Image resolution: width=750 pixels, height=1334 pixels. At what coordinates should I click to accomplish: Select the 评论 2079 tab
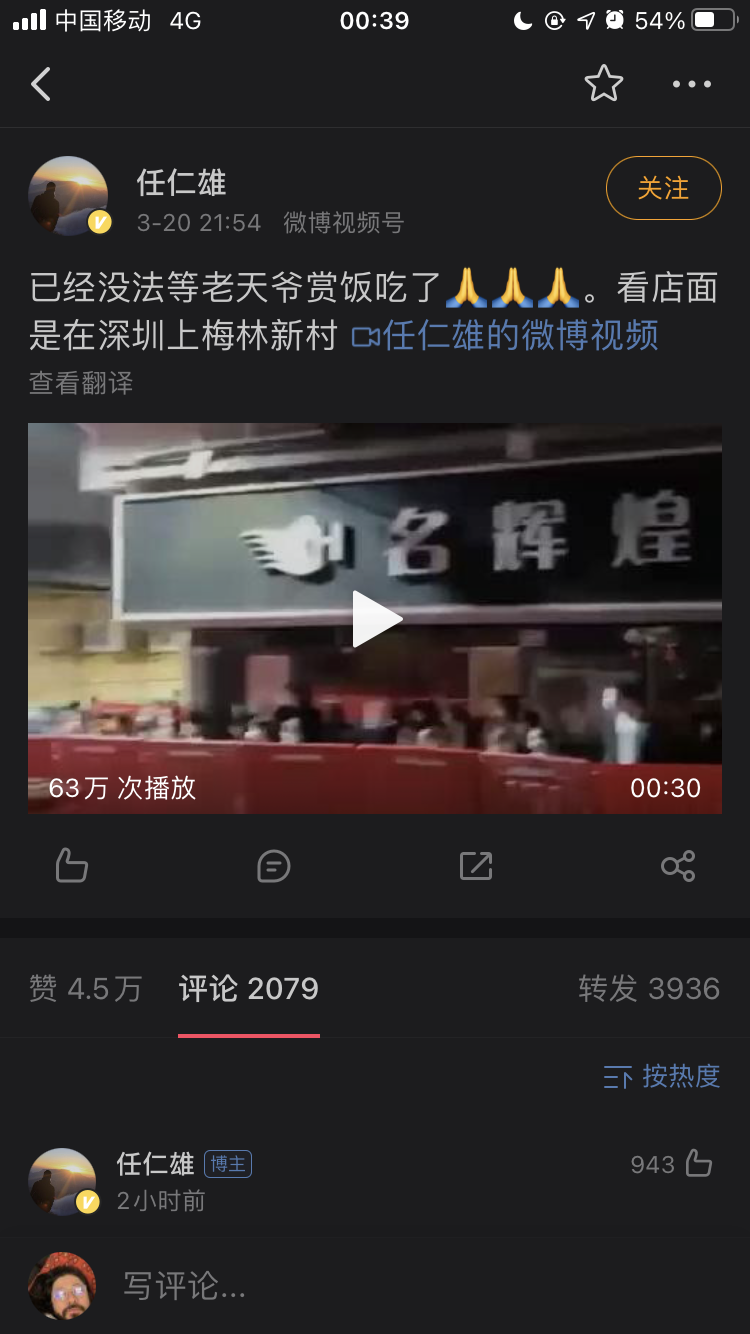tap(249, 989)
